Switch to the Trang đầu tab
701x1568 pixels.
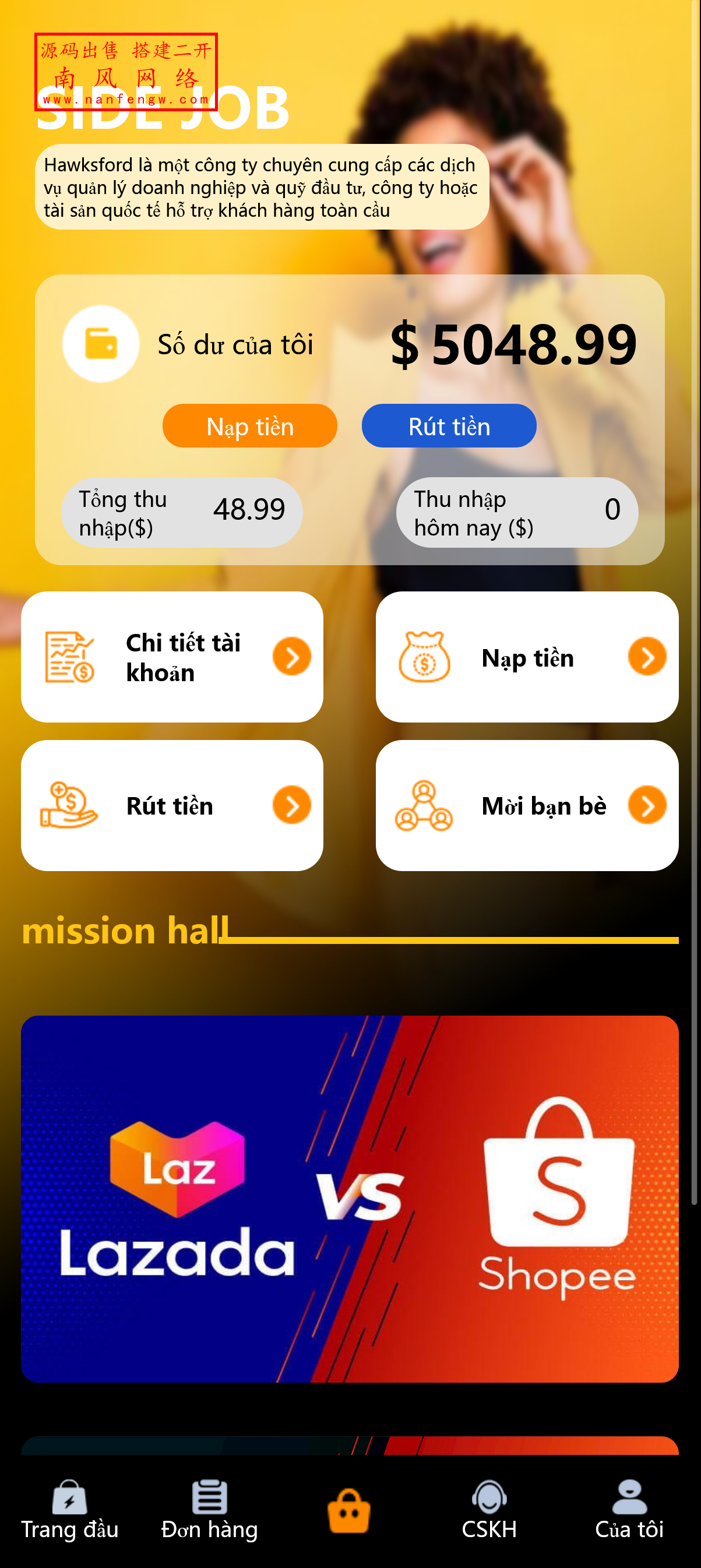[70, 1510]
